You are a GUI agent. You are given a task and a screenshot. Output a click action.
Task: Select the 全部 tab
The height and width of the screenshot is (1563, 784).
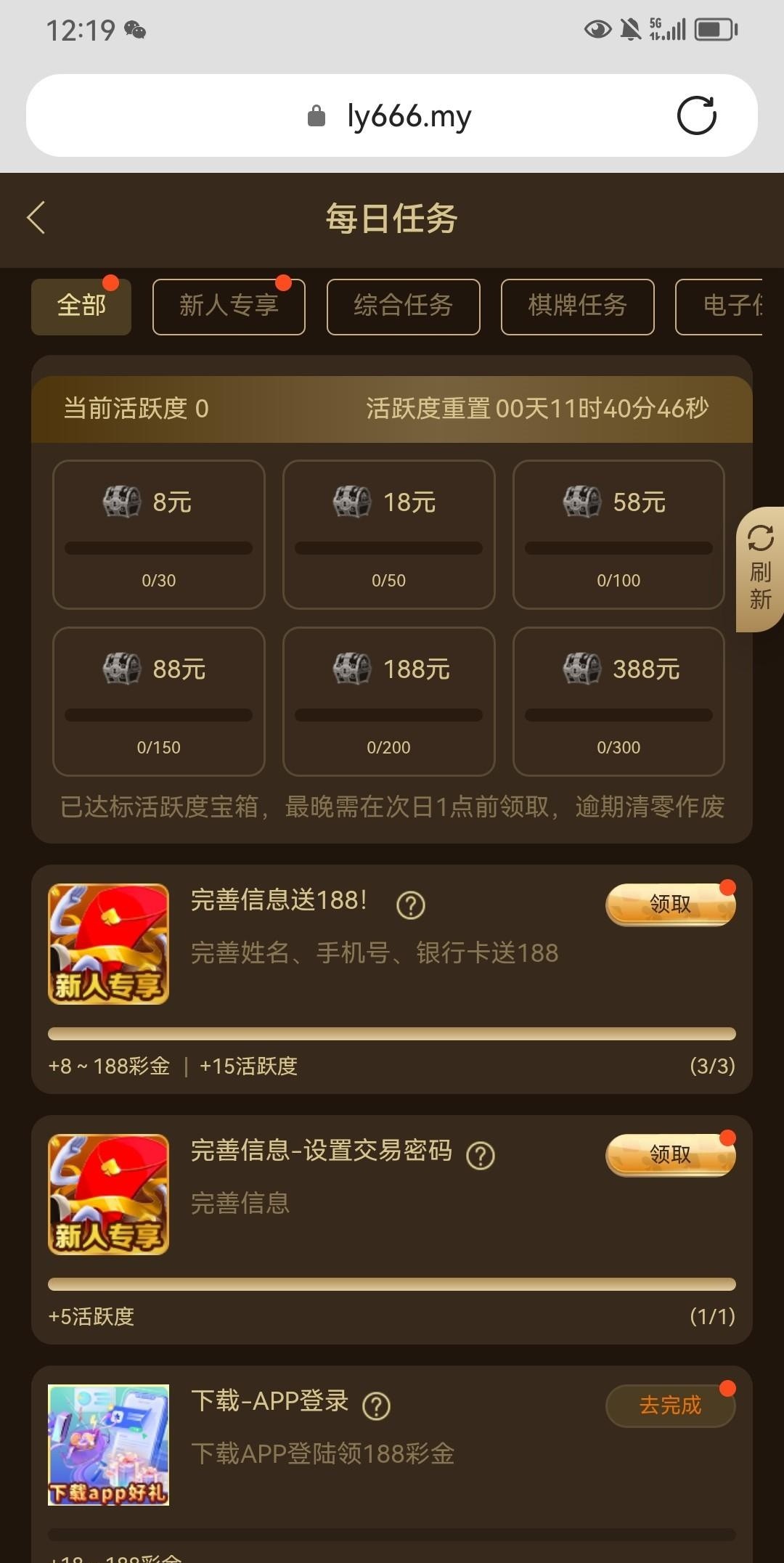(x=81, y=306)
